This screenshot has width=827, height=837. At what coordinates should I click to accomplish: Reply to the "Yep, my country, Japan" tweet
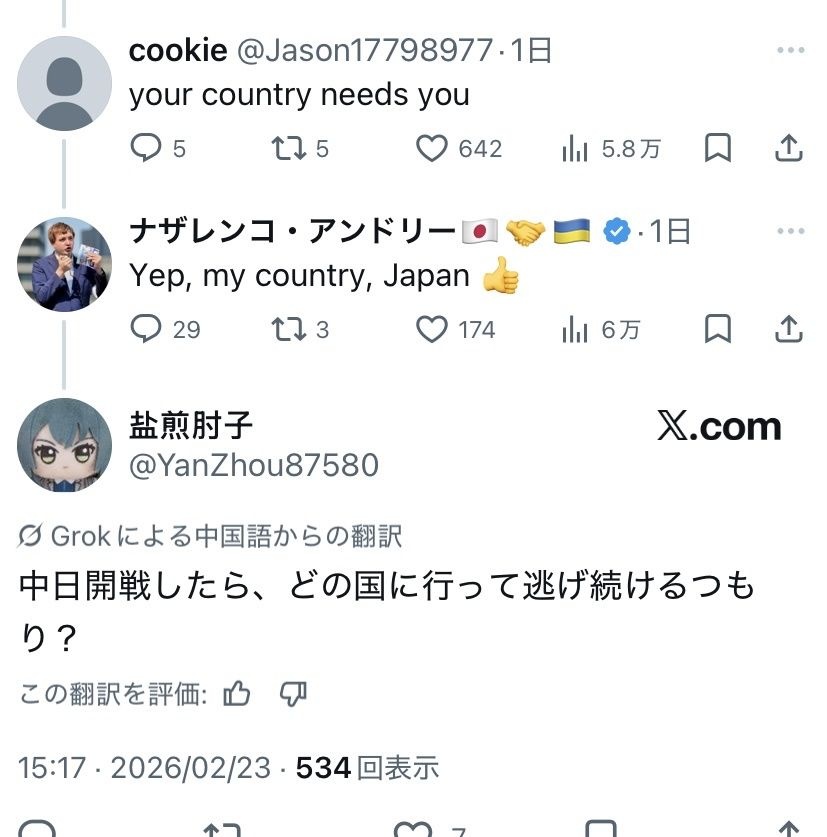147,329
